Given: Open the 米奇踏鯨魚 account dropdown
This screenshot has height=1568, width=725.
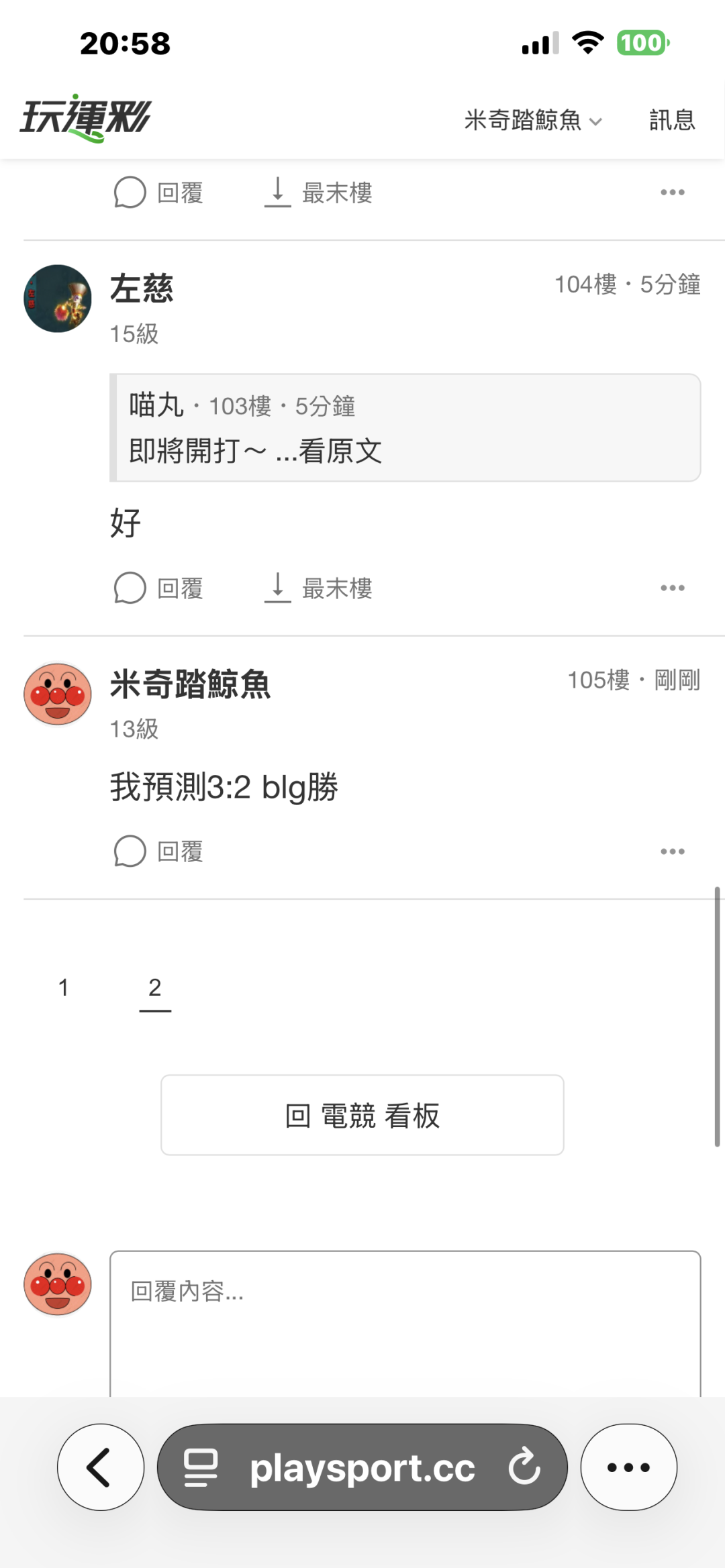Looking at the screenshot, I should [533, 120].
